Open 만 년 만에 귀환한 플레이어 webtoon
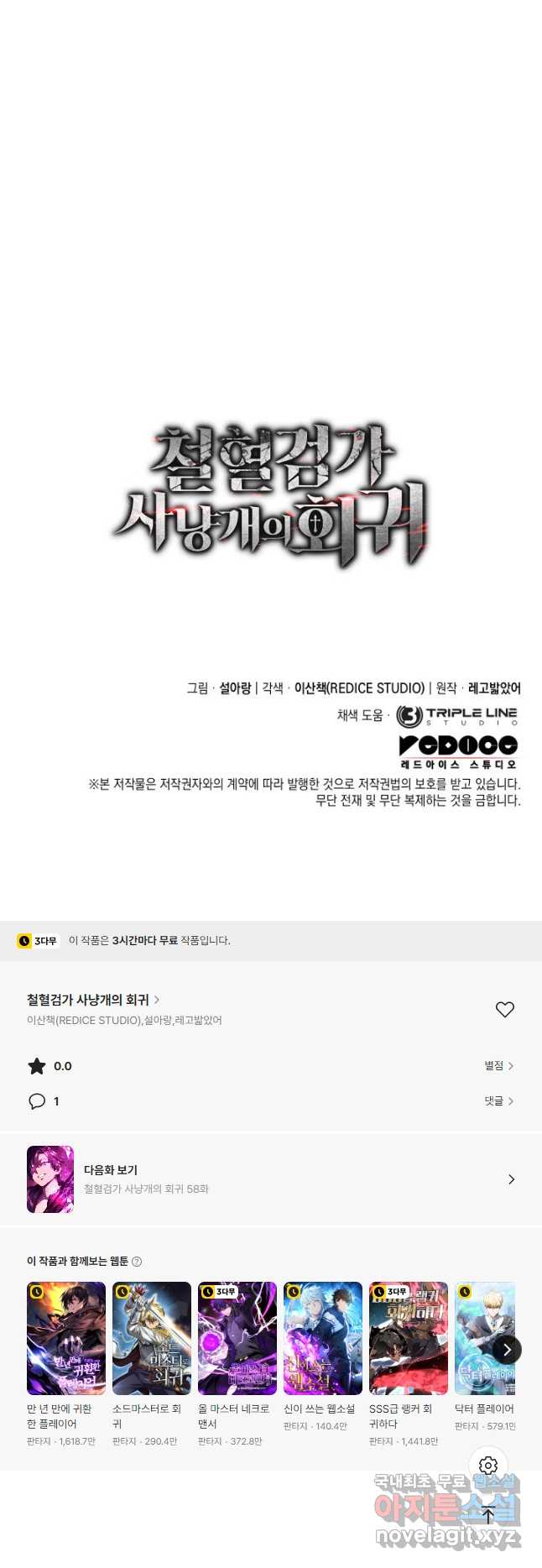Screen dimensions: 542x1568 coord(66,1338)
